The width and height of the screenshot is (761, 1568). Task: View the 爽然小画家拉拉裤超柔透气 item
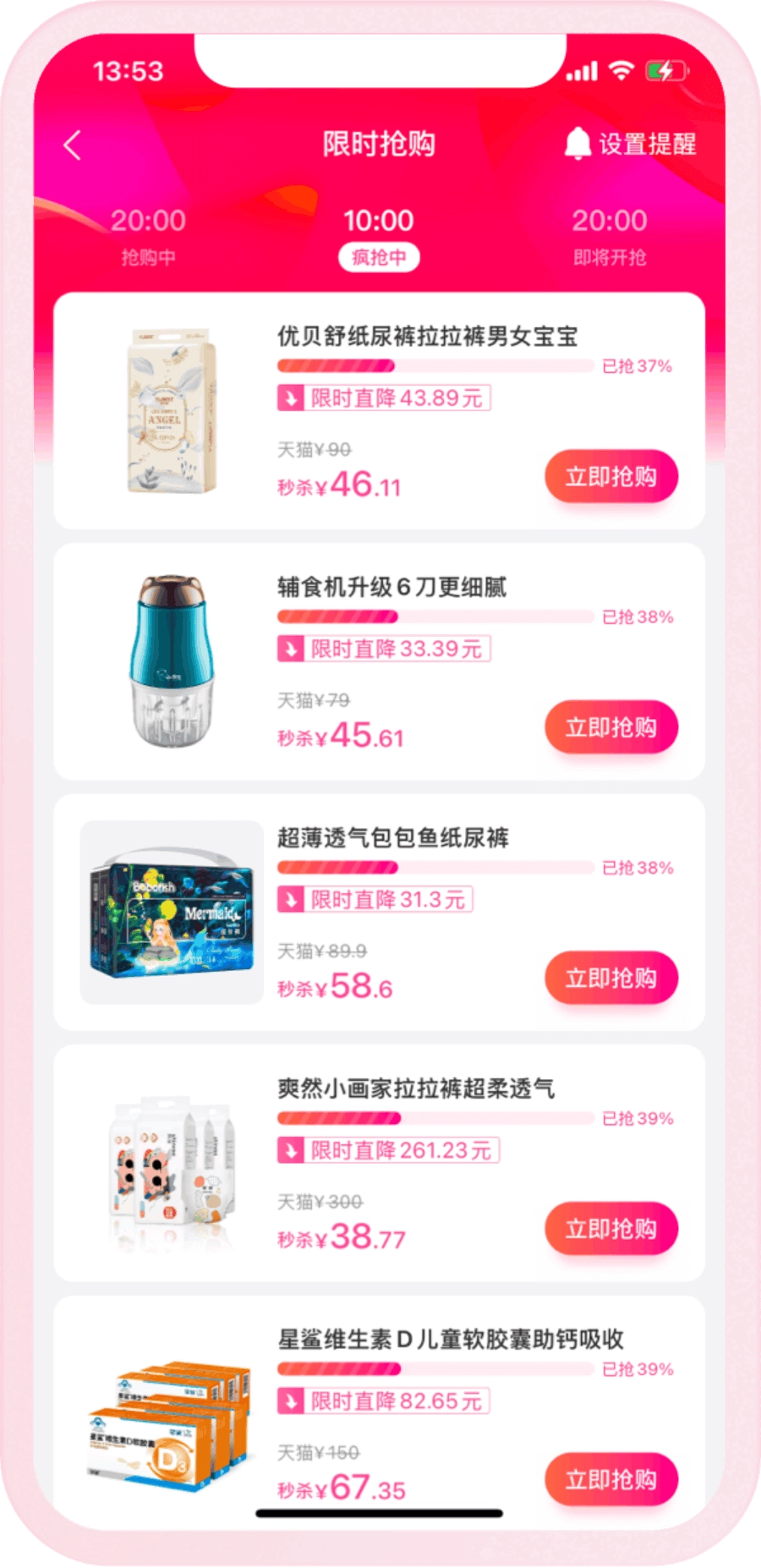pyautogui.click(x=416, y=1088)
